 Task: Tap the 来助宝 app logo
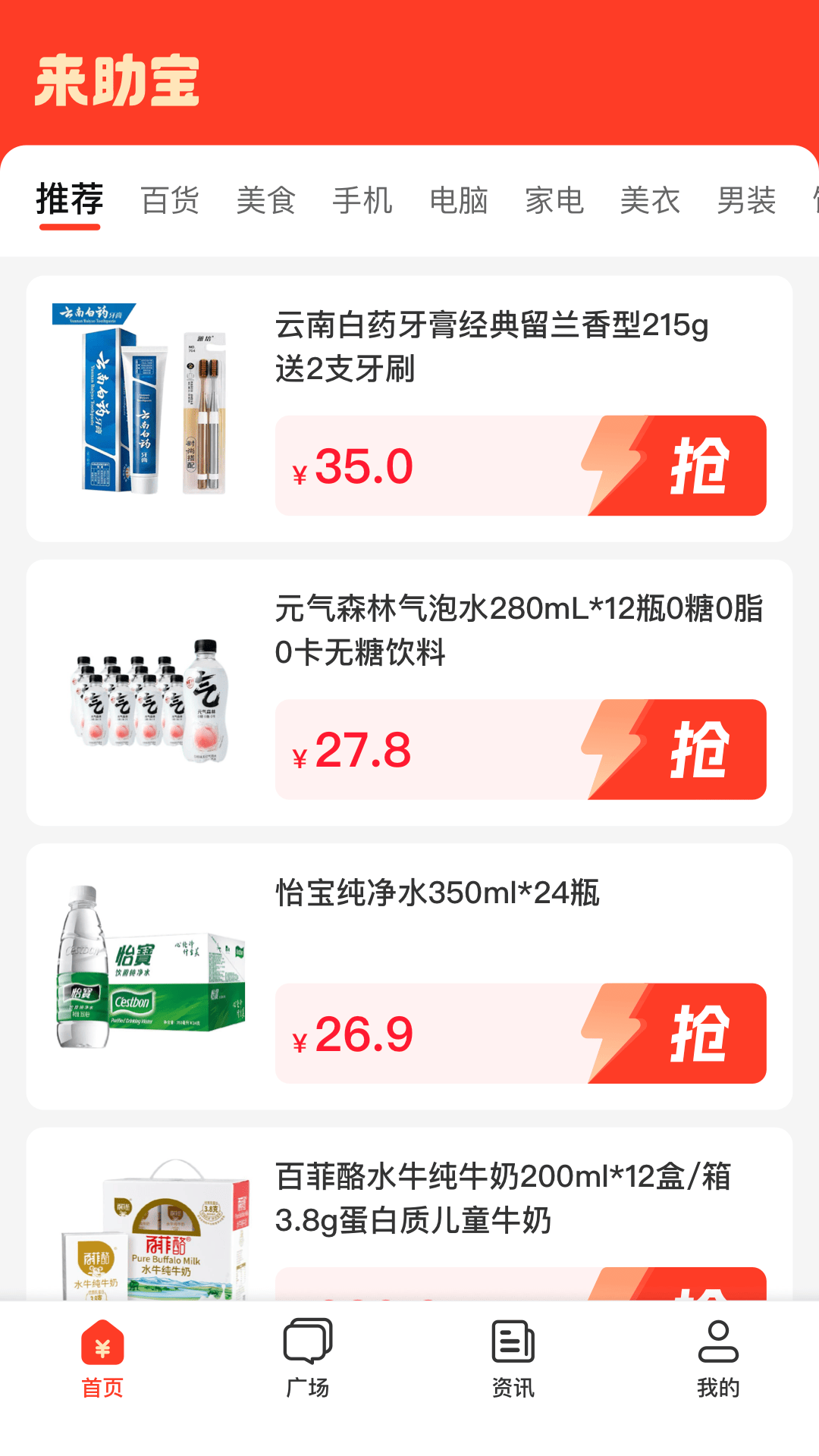[118, 83]
